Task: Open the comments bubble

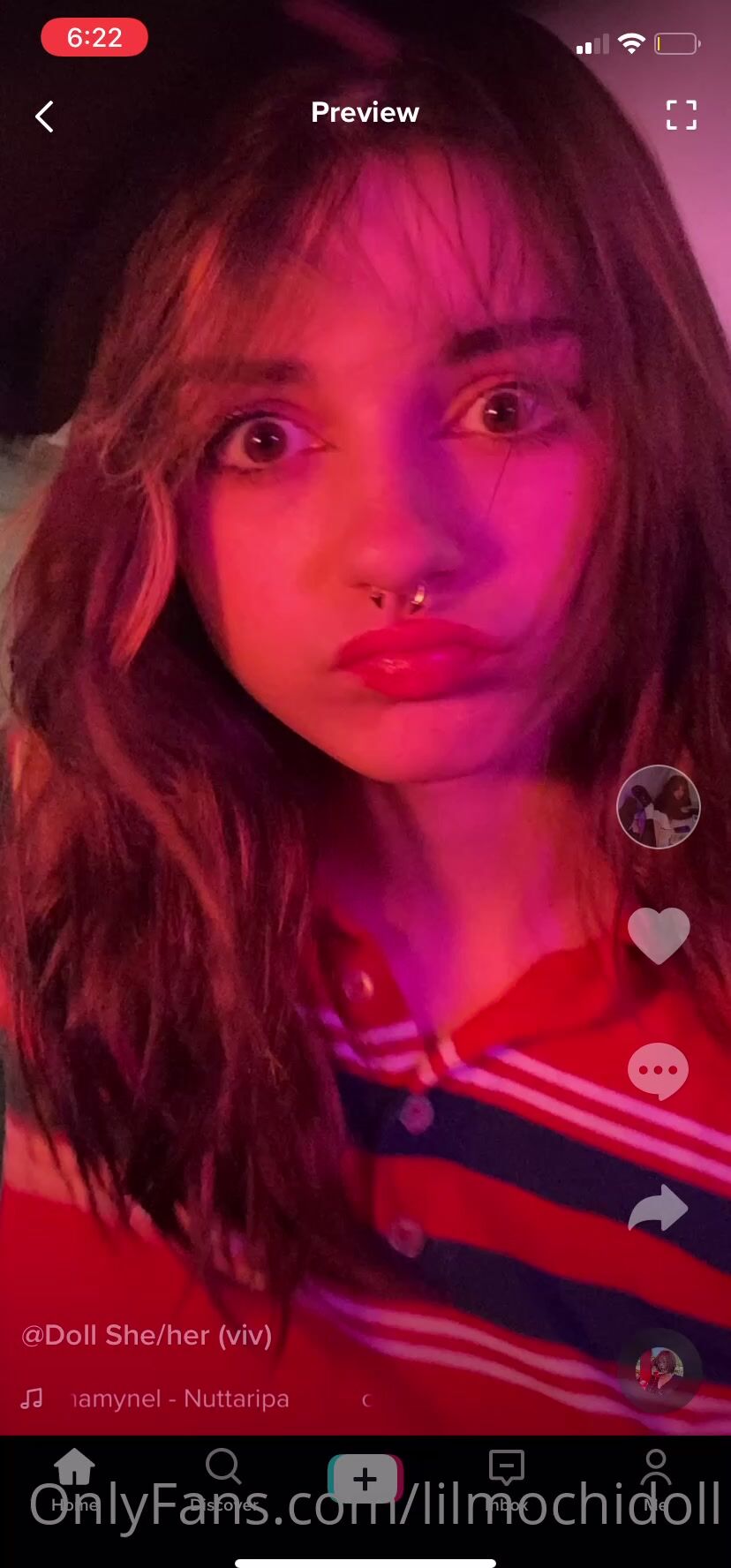Action: 658,1070
